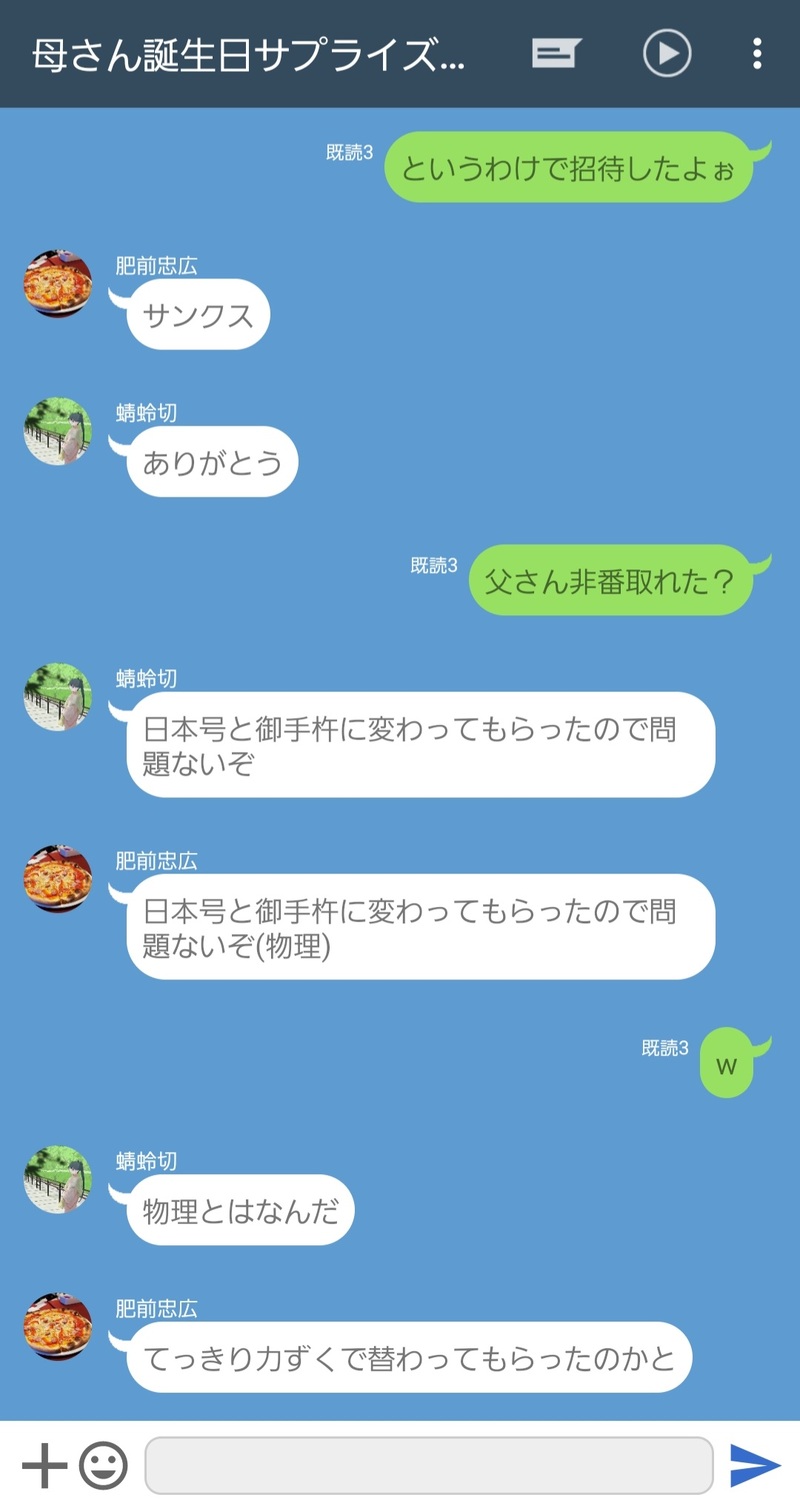Screen dimensions: 800x1500
Task: Open the message card icon in the header
Action: (556, 53)
